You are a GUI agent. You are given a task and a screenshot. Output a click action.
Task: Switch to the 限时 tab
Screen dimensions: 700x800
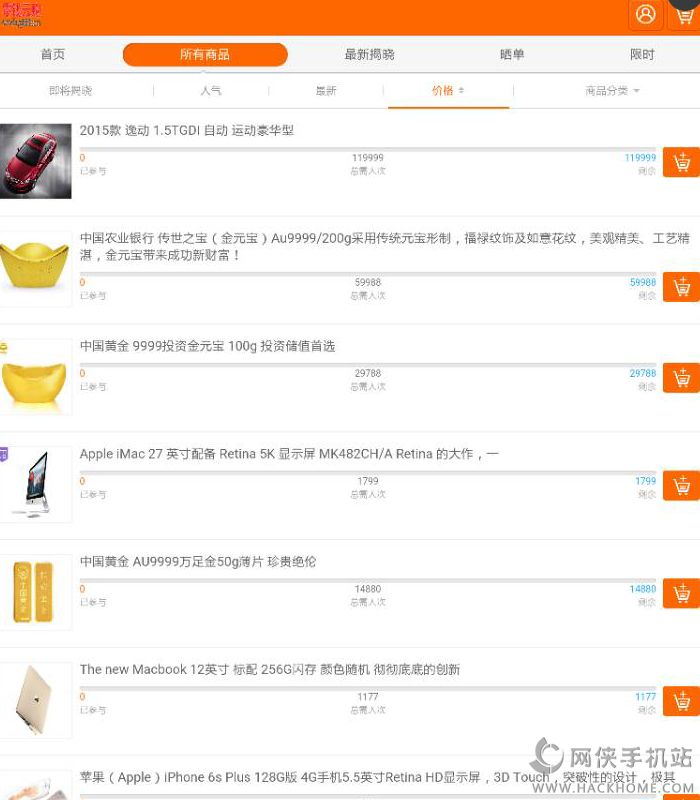point(642,54)
